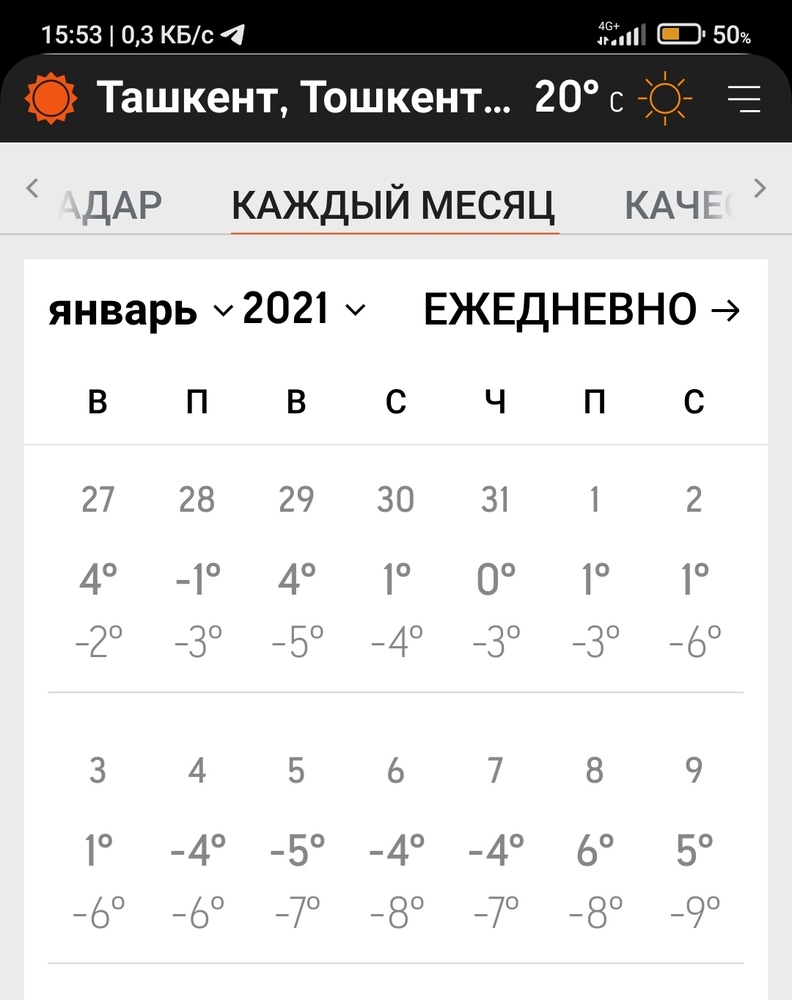
Task: Show previous tabs with left arrow
Action: 32,187
